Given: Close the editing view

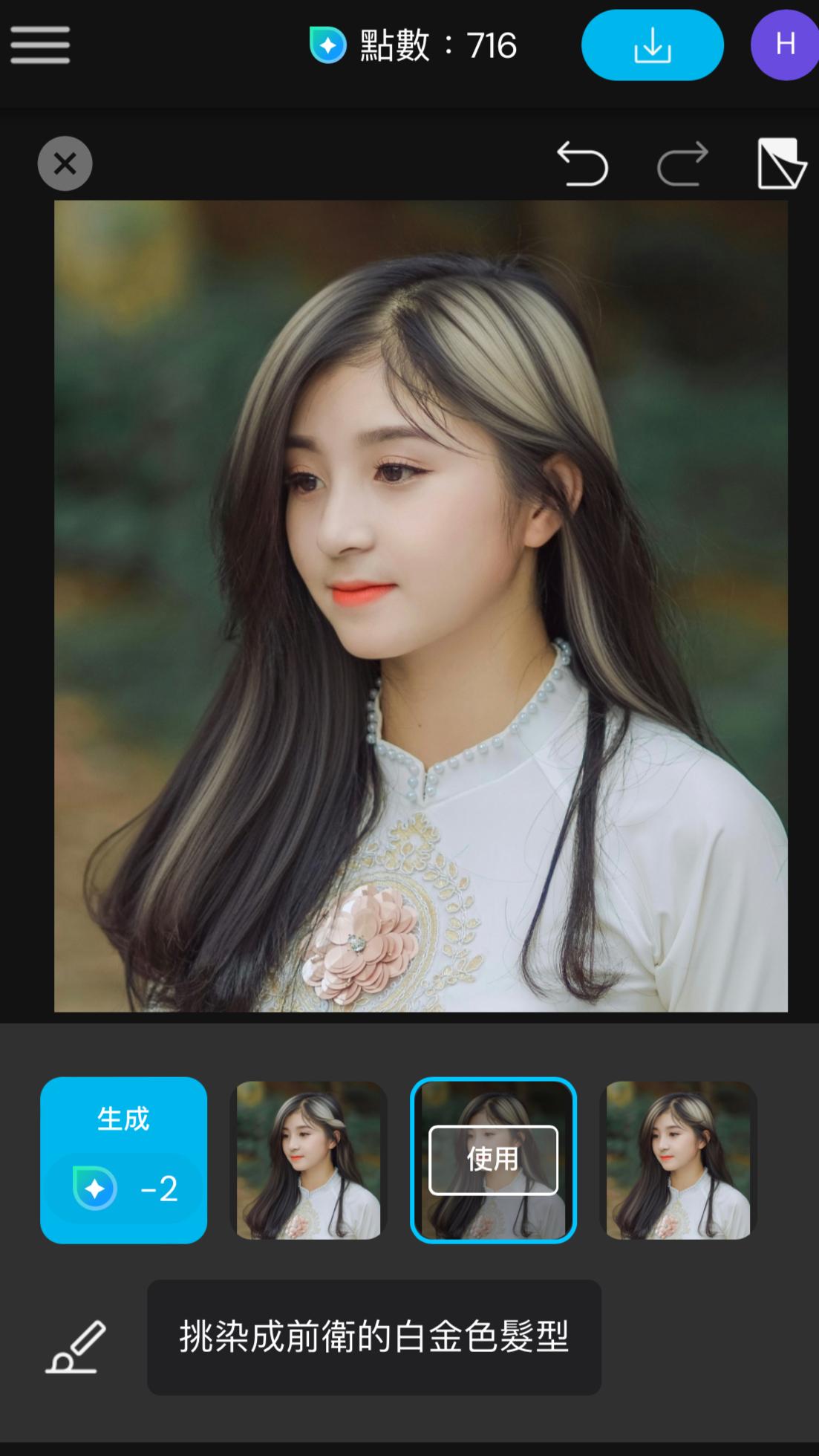Looking at the screenshot, I should 65,163.
